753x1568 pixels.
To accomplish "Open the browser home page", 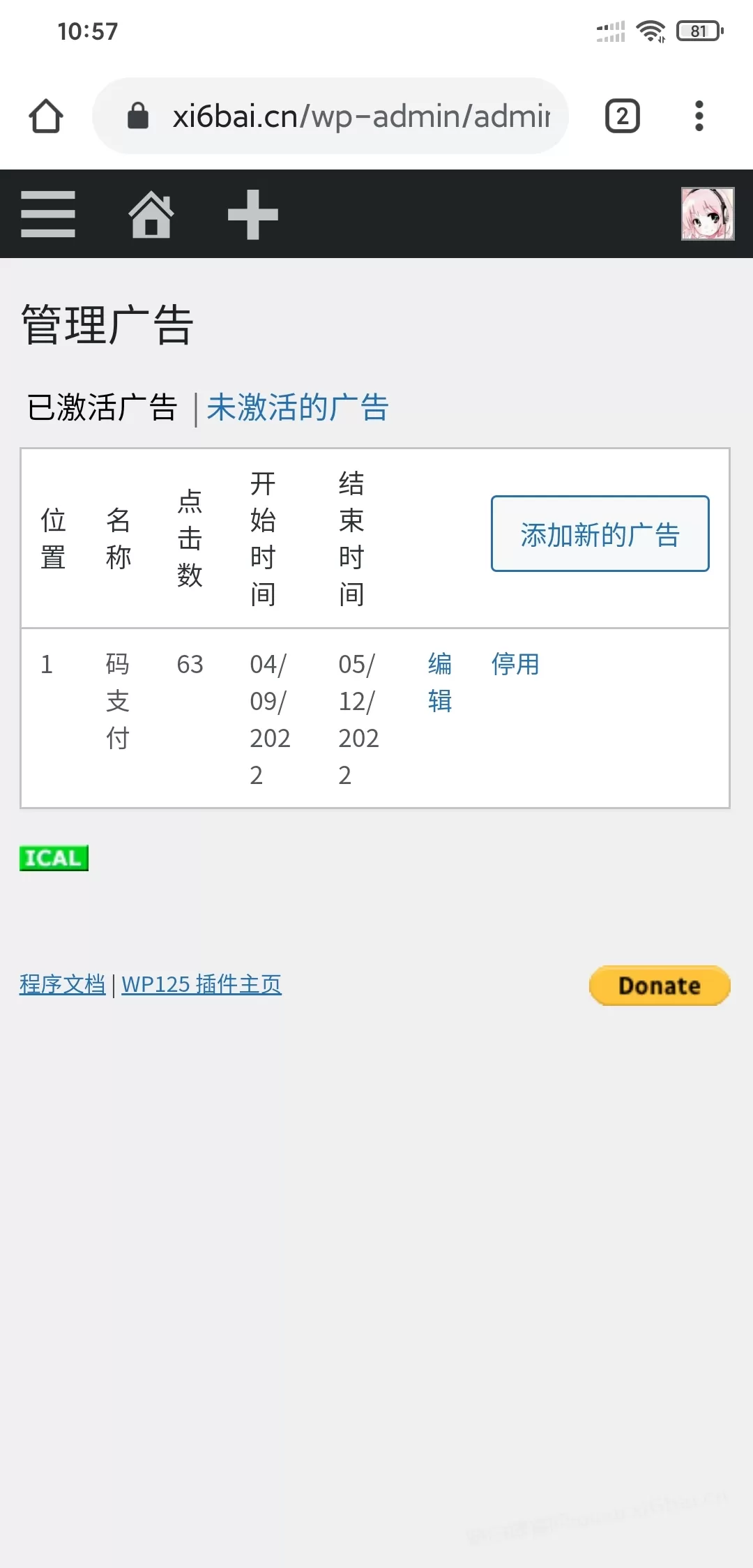I will coord(46,116).
